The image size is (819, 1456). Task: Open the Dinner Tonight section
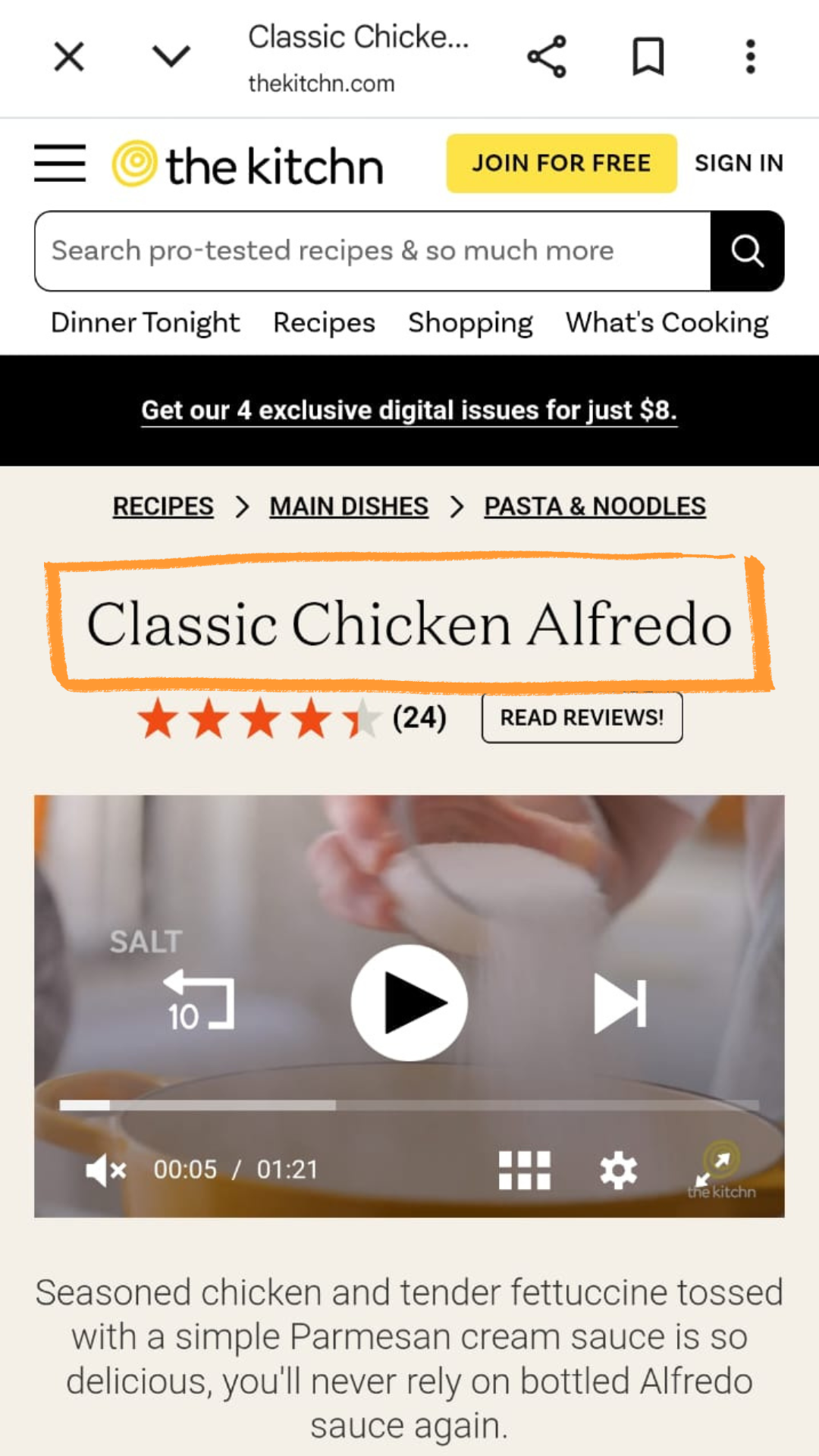(x=145, y=323)
